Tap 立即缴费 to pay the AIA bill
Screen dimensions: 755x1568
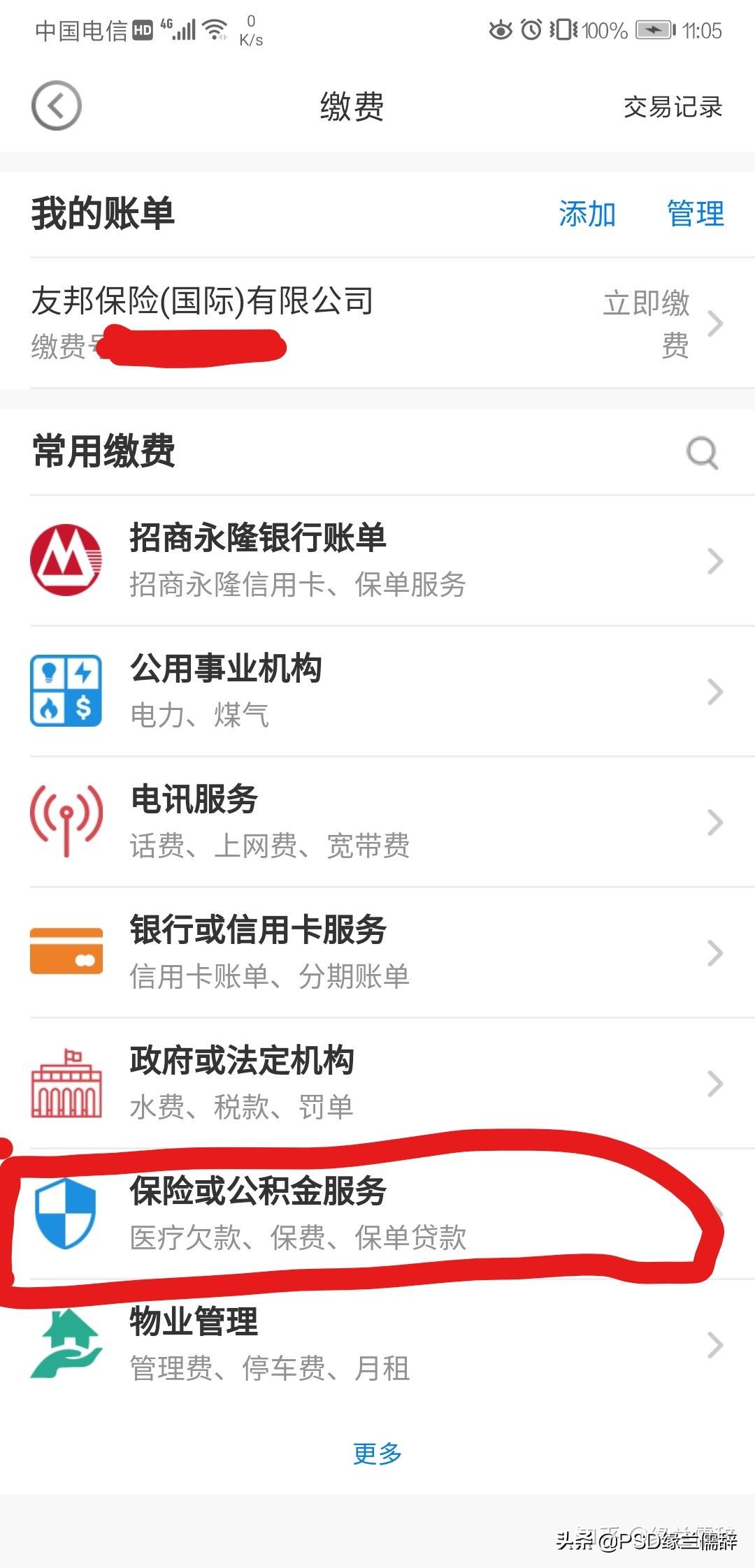pyautogui.click(x=647, y=323)
